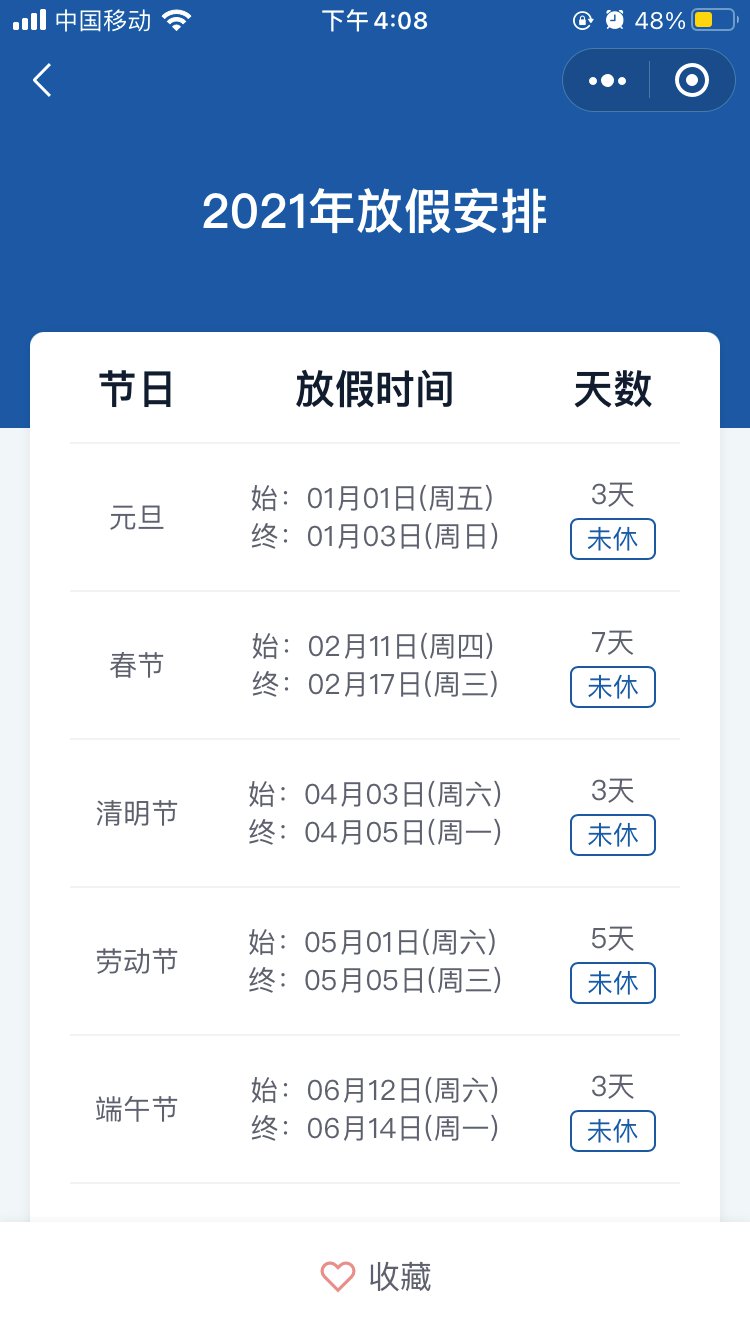The height and width of the screenshot is (1334, 750).
Task: Tap 收藏 to save this page
Action: [x=375, y=1277]
